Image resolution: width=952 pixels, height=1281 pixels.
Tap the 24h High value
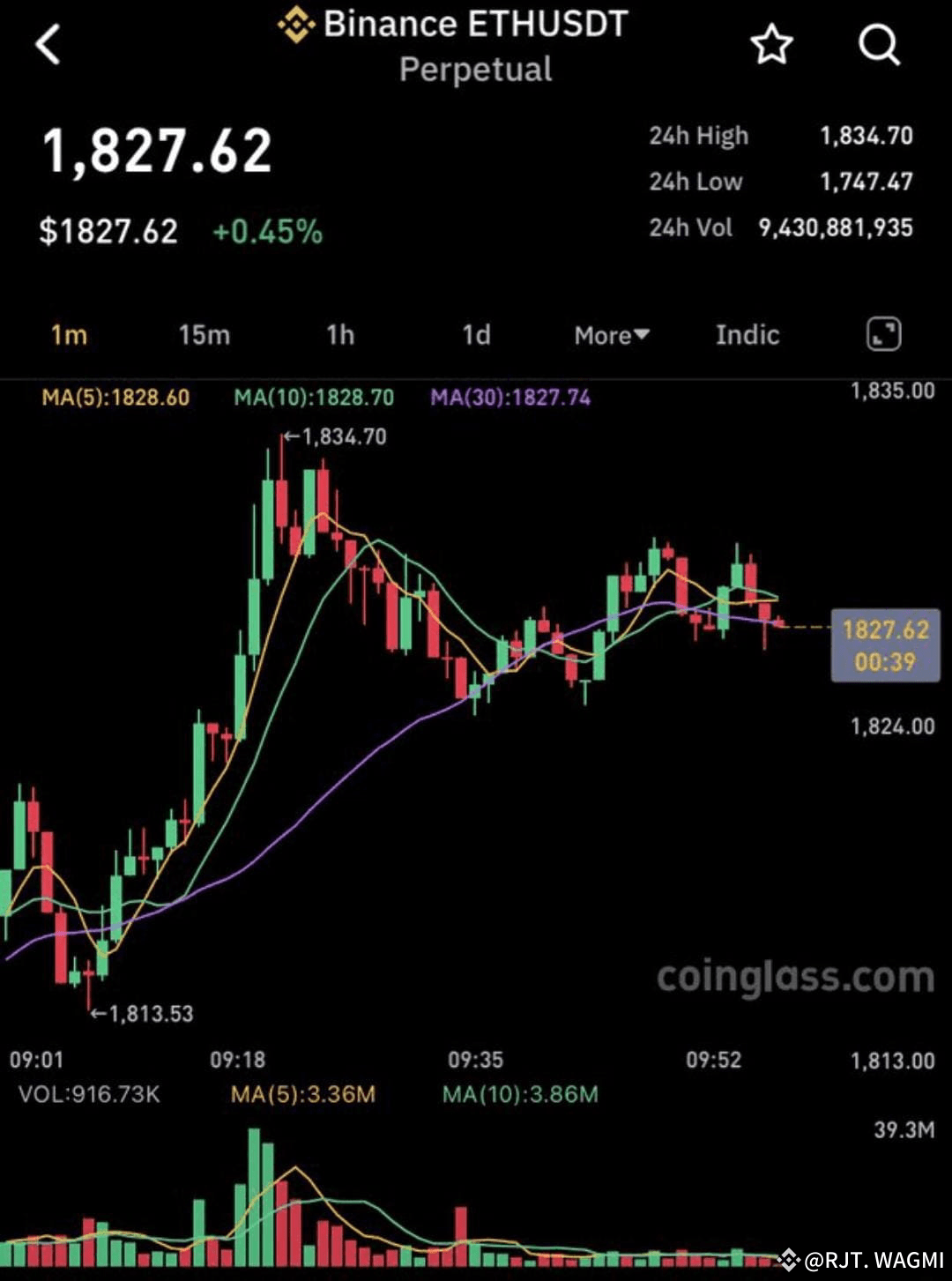click(x=865, y=136)
